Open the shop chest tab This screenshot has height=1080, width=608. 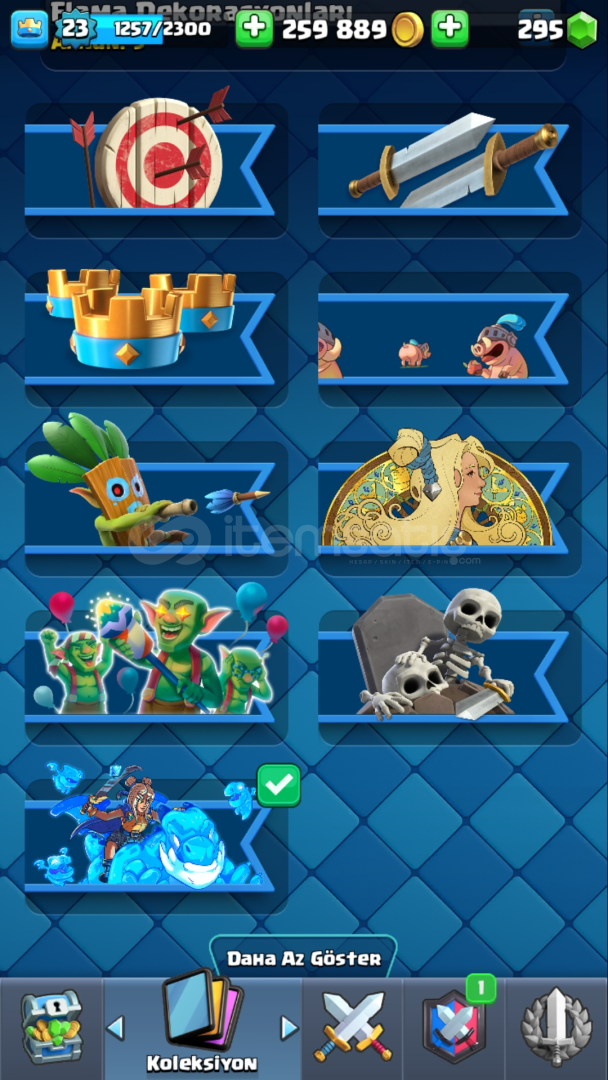click(x=52, y=1026)
